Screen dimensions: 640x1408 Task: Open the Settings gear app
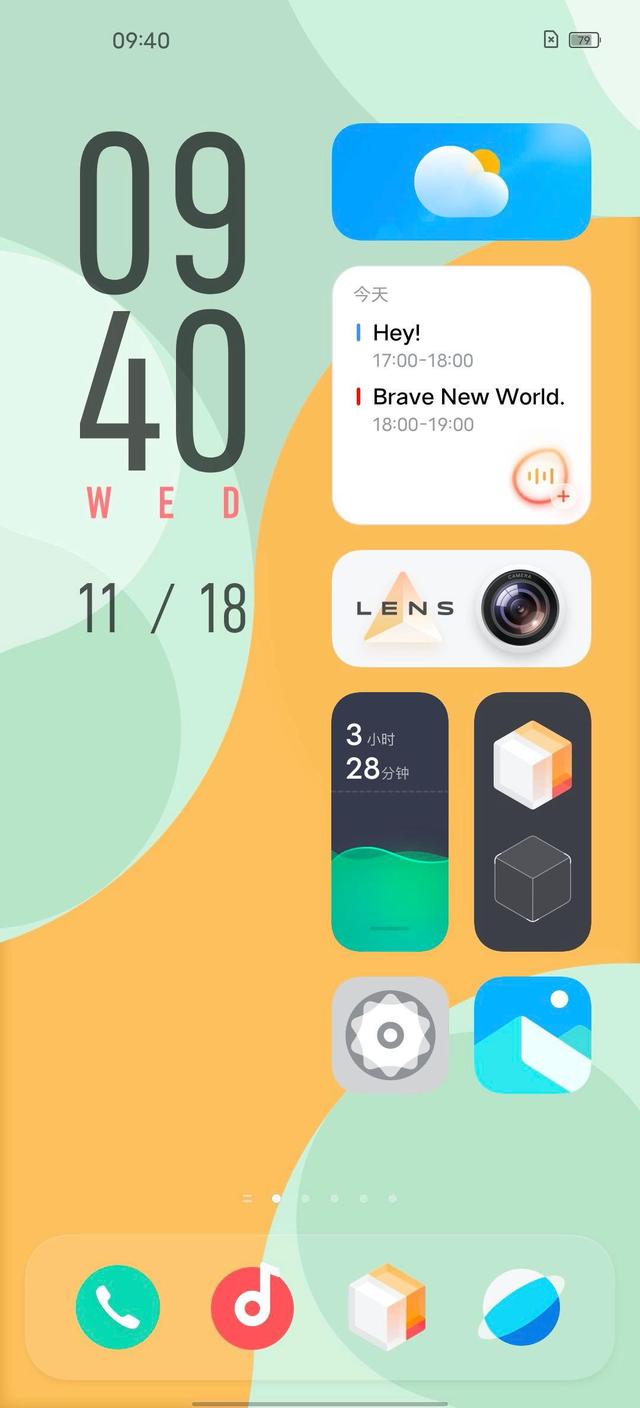[390, 1035]
